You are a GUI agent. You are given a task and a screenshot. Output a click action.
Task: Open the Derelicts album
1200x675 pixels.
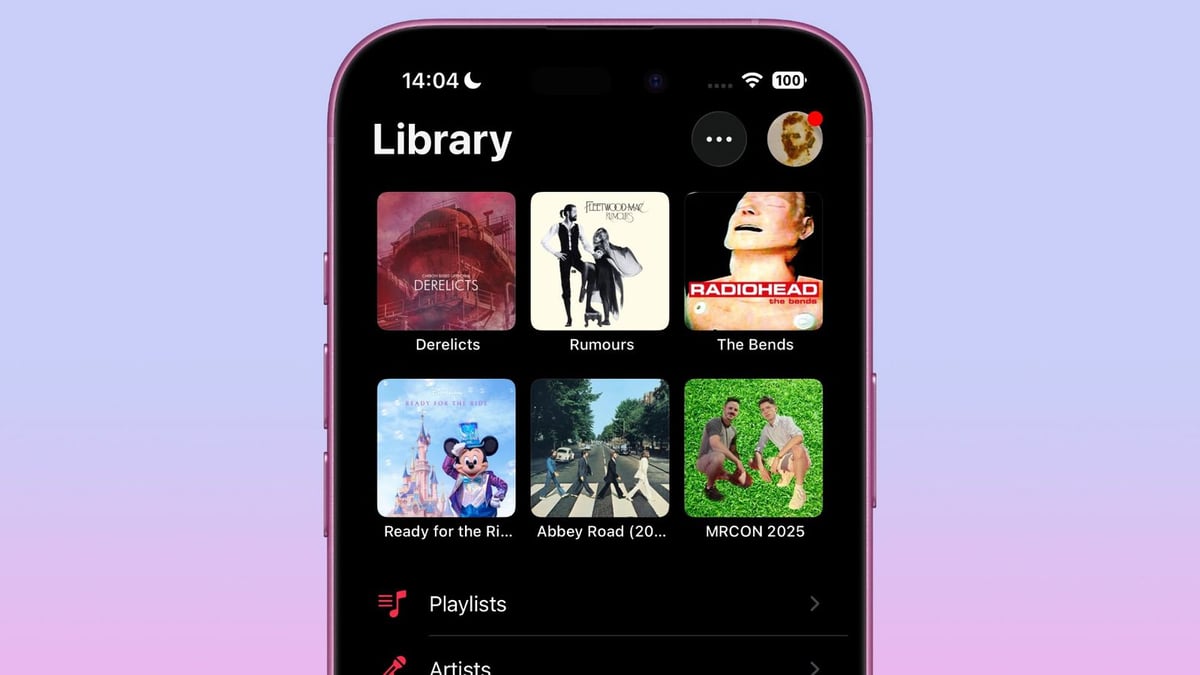click(x=447, y=262)
